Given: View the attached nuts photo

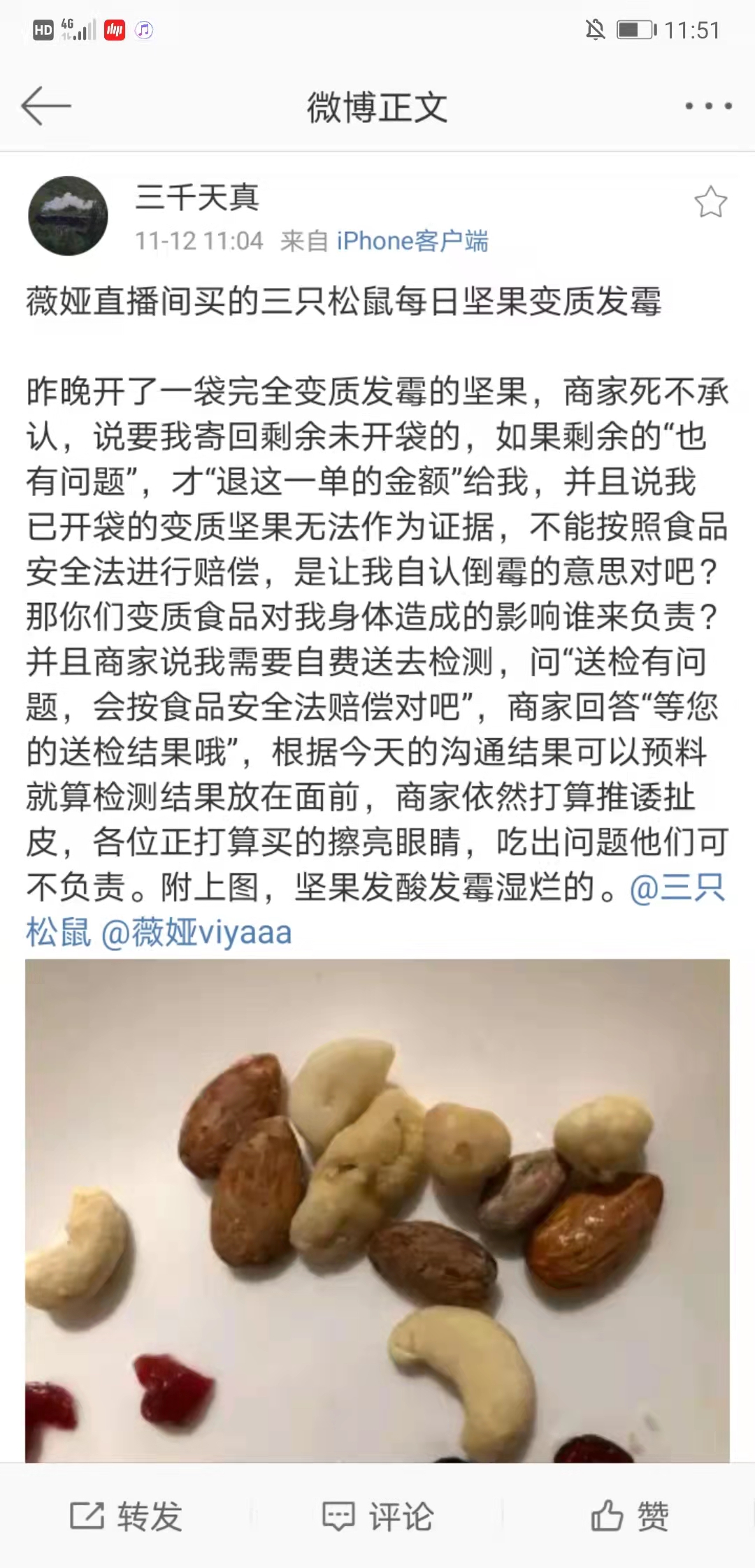Looking at the screenshot, I should (377, 1209).
